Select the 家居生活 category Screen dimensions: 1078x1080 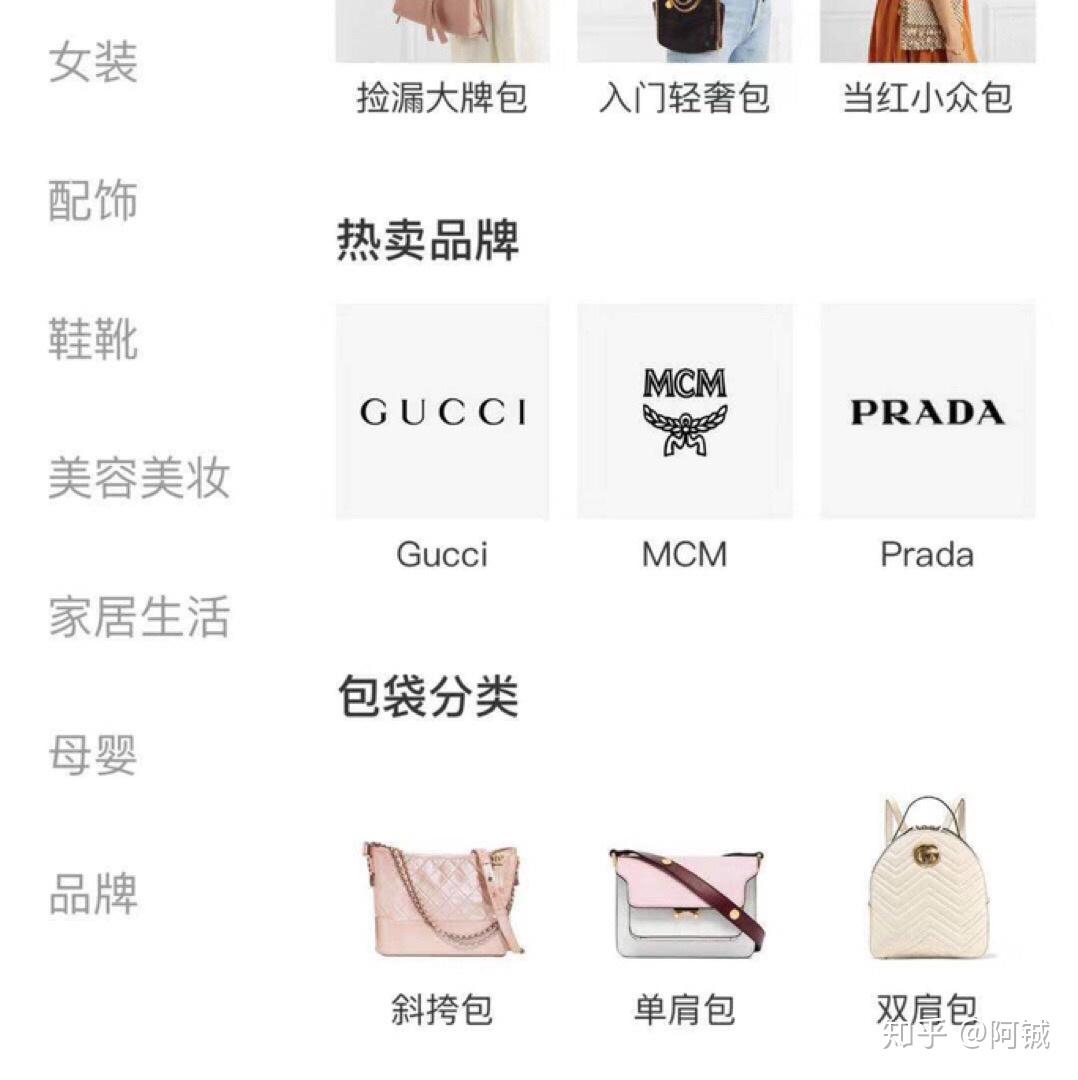coord(139,617)
